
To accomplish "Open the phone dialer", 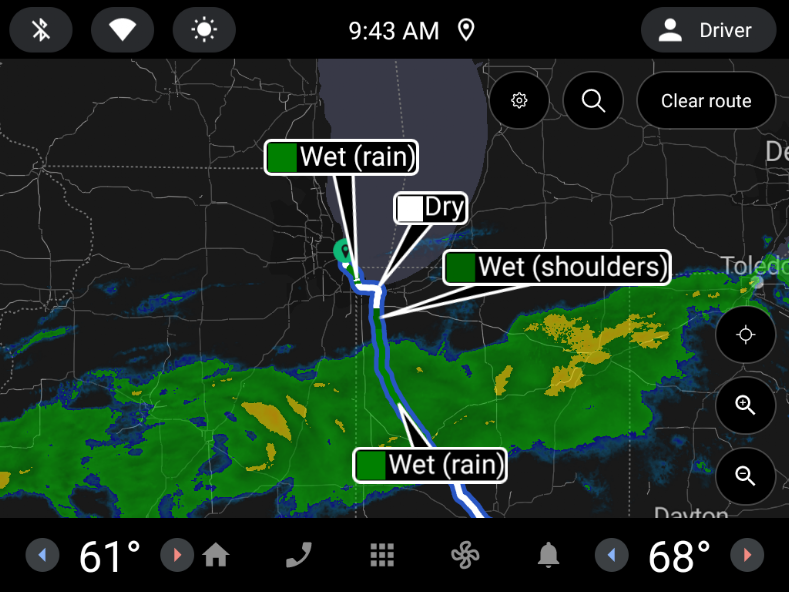I will tap(298, 555).
